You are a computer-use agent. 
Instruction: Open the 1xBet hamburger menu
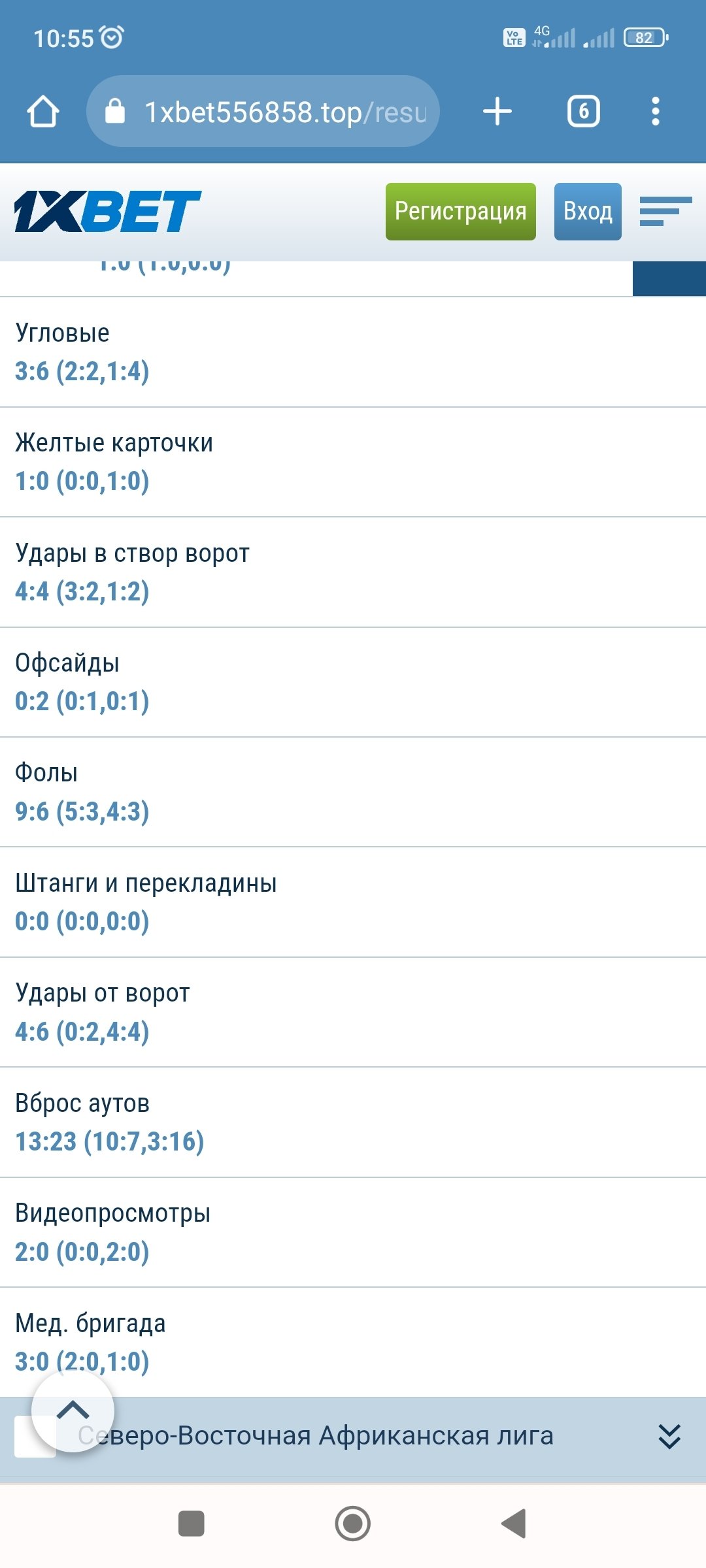click(x=665, y=212)
